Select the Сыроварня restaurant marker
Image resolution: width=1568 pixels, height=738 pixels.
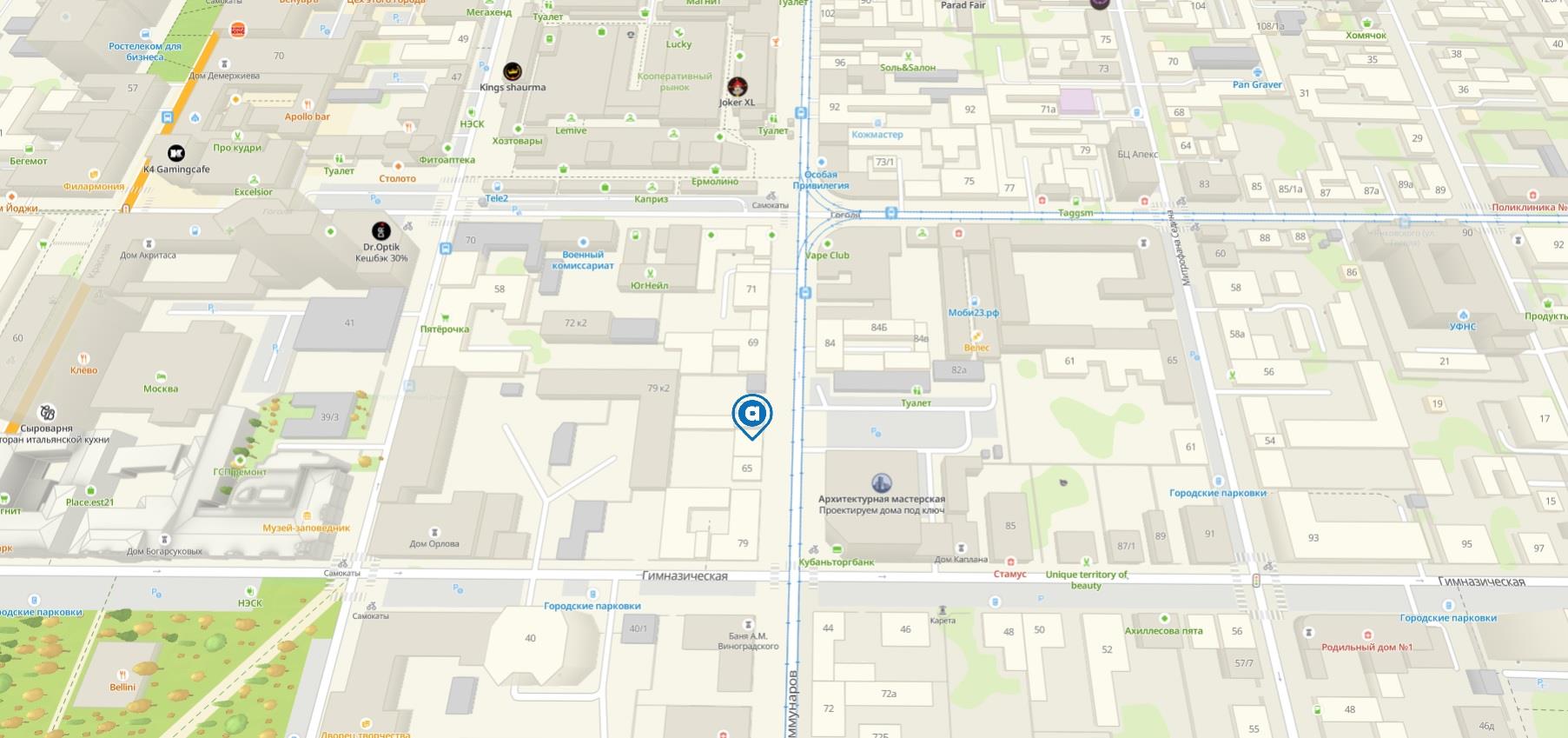pyautogui.click(x=48, y=413)
